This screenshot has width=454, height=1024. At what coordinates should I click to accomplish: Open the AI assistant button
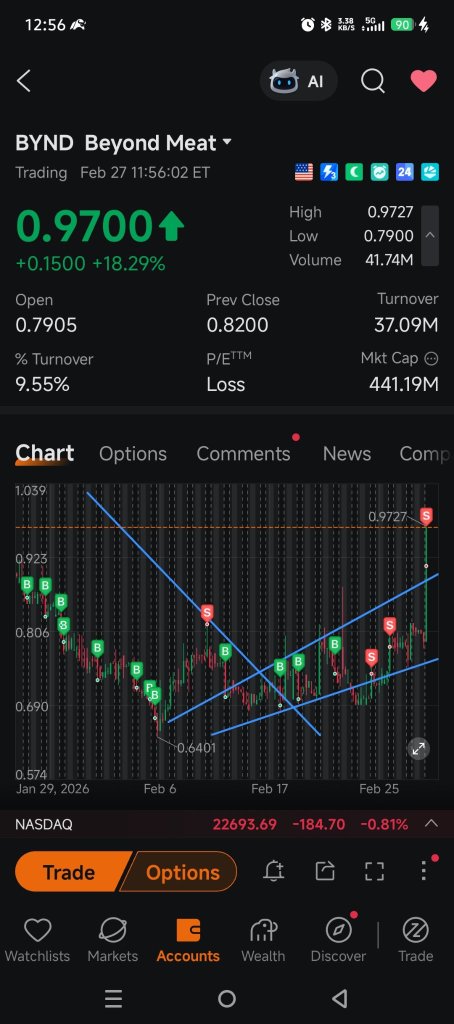(x=299, y=82)
